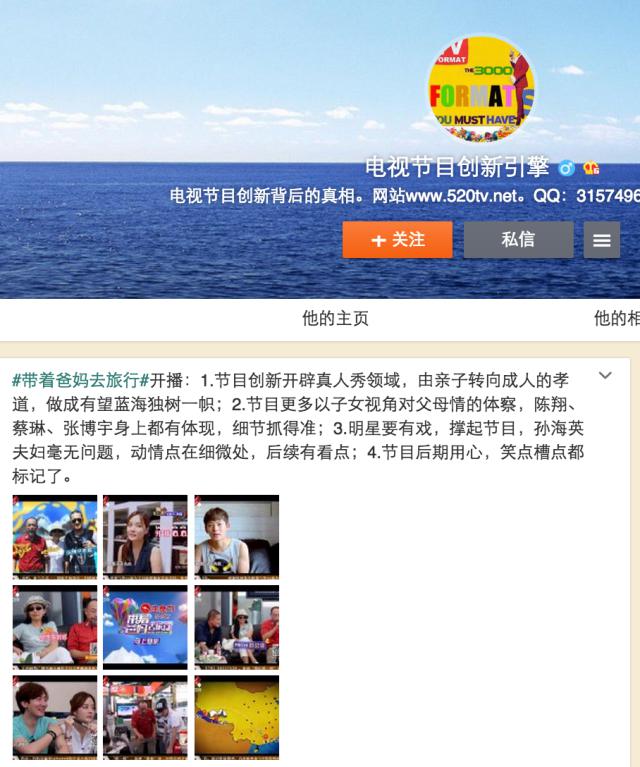
Task: Open the bottom-row photo of two people talking
Action: coord(55,717)
